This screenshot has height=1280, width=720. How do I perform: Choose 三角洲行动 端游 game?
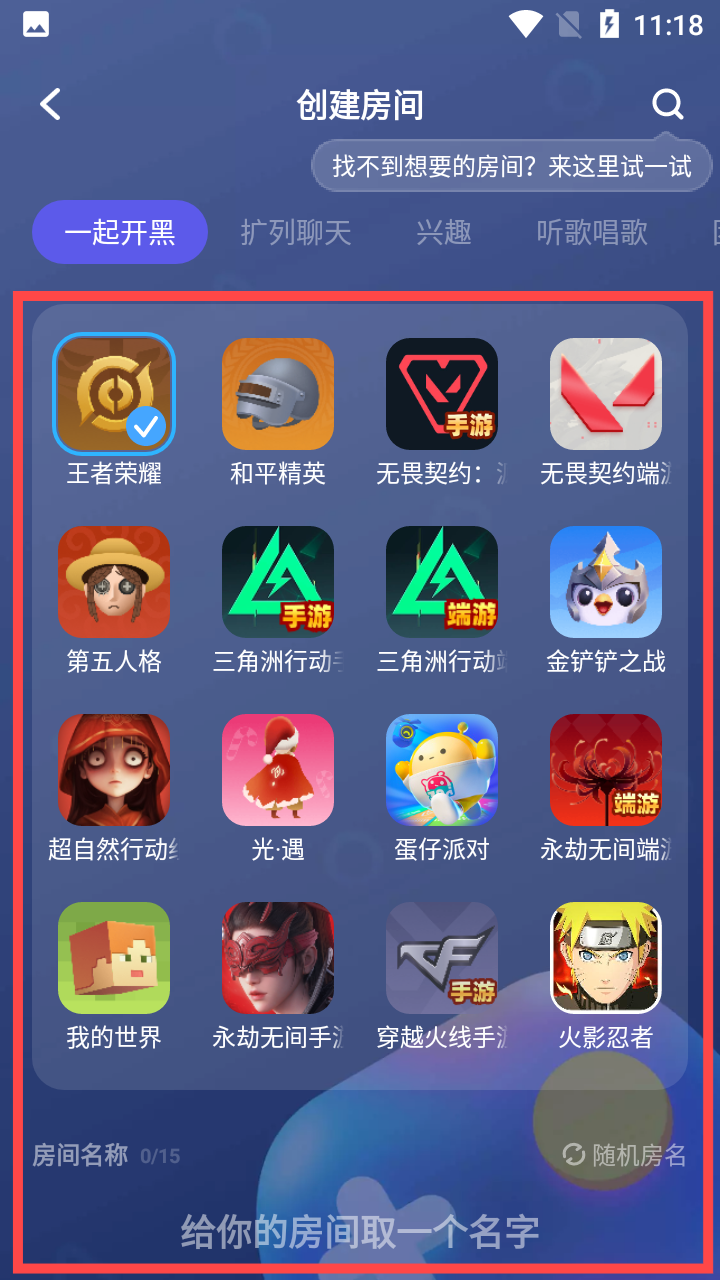click(x=442, y=582)
